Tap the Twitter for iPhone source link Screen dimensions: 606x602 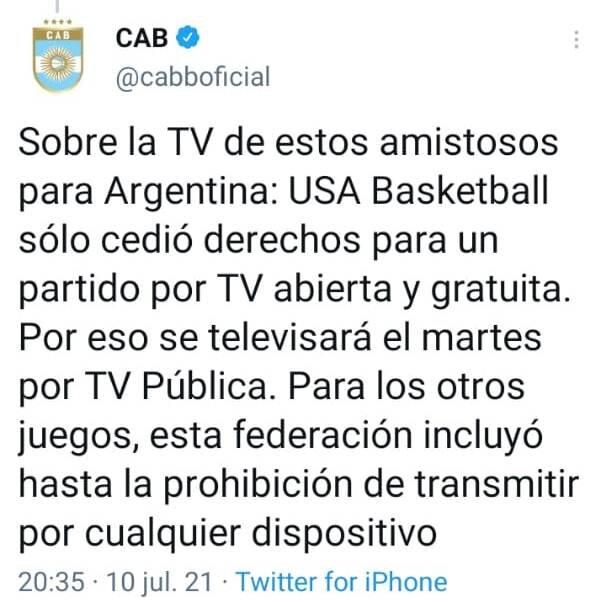pos(341,581)
